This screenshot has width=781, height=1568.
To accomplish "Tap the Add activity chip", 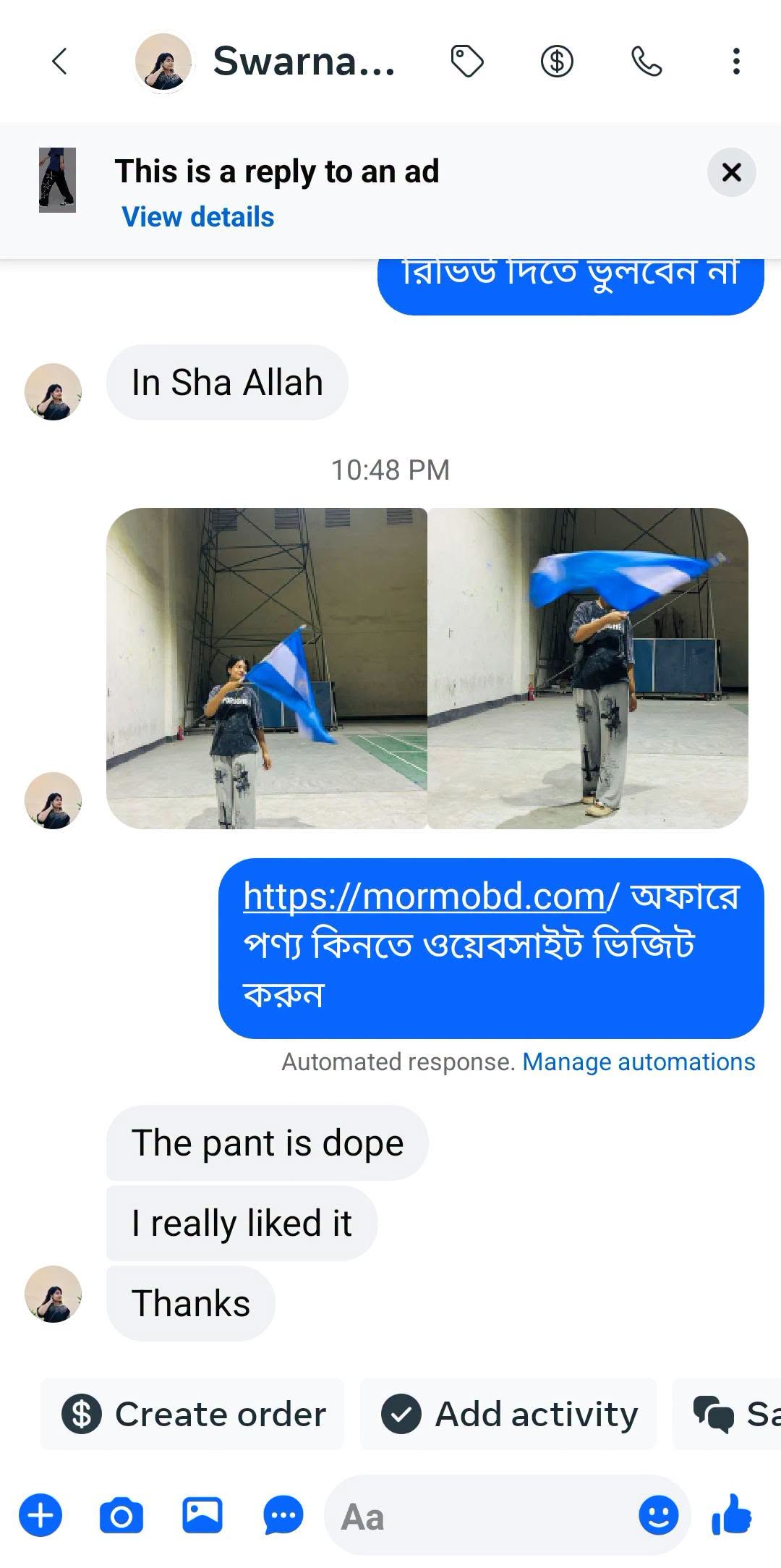I will click(508, 1414).
